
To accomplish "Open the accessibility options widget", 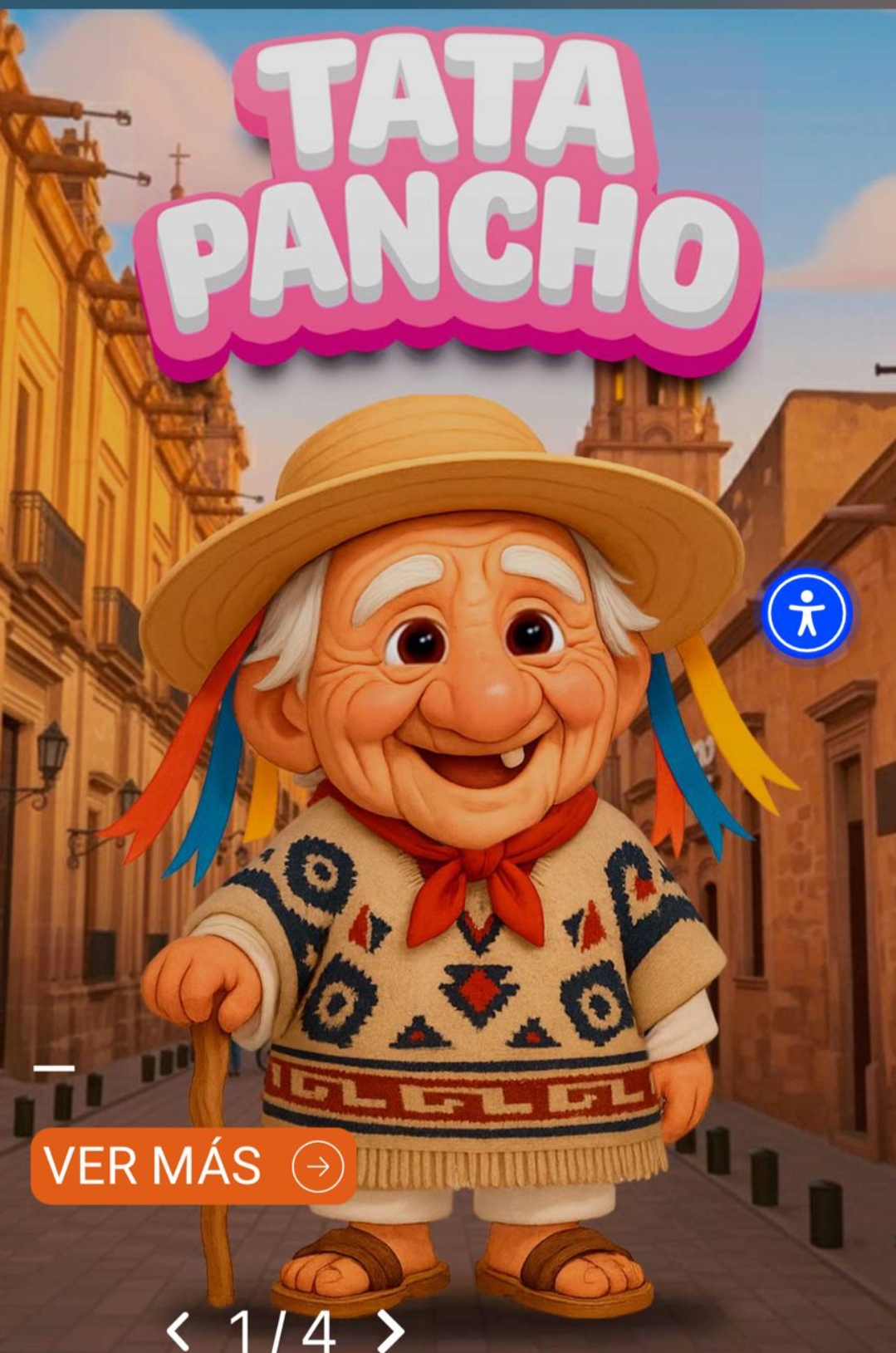I will (806, 615).
